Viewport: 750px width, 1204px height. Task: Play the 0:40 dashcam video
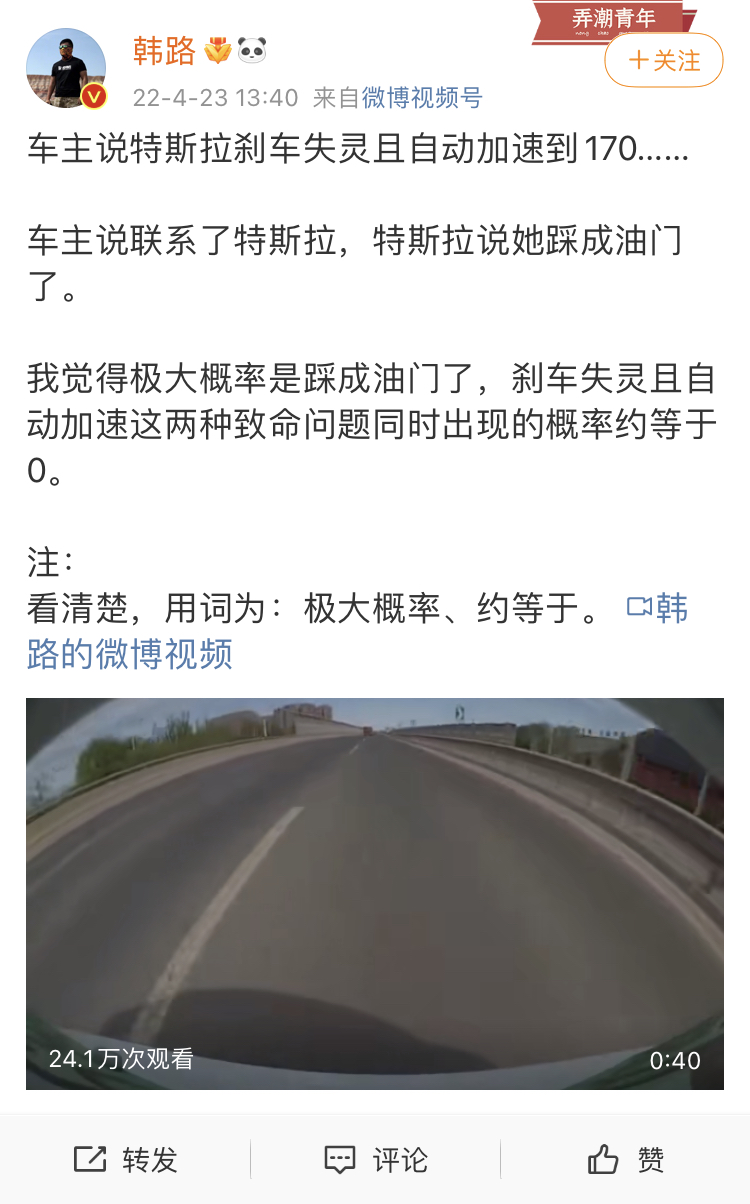[375, 893]
